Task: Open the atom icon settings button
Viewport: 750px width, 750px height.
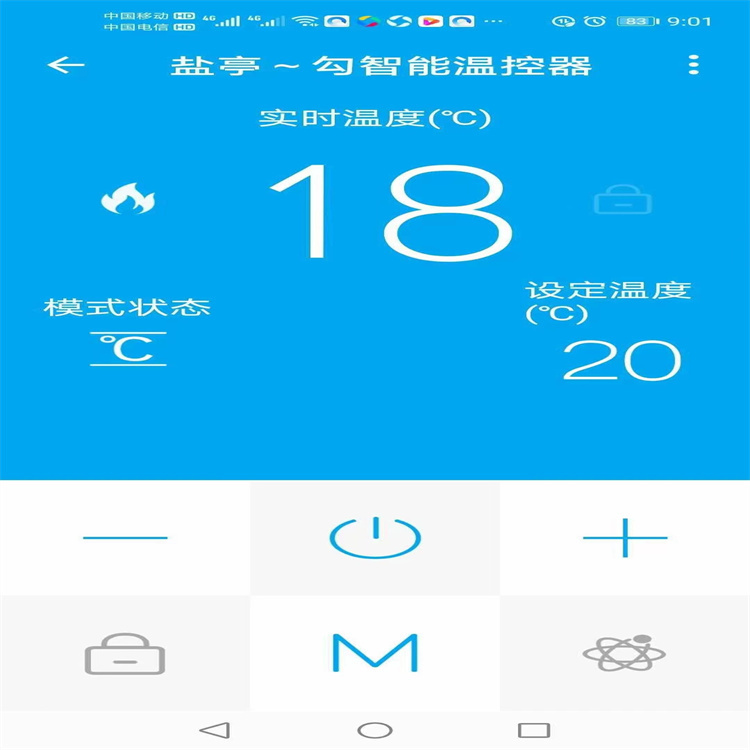Action: click(625, 654)
